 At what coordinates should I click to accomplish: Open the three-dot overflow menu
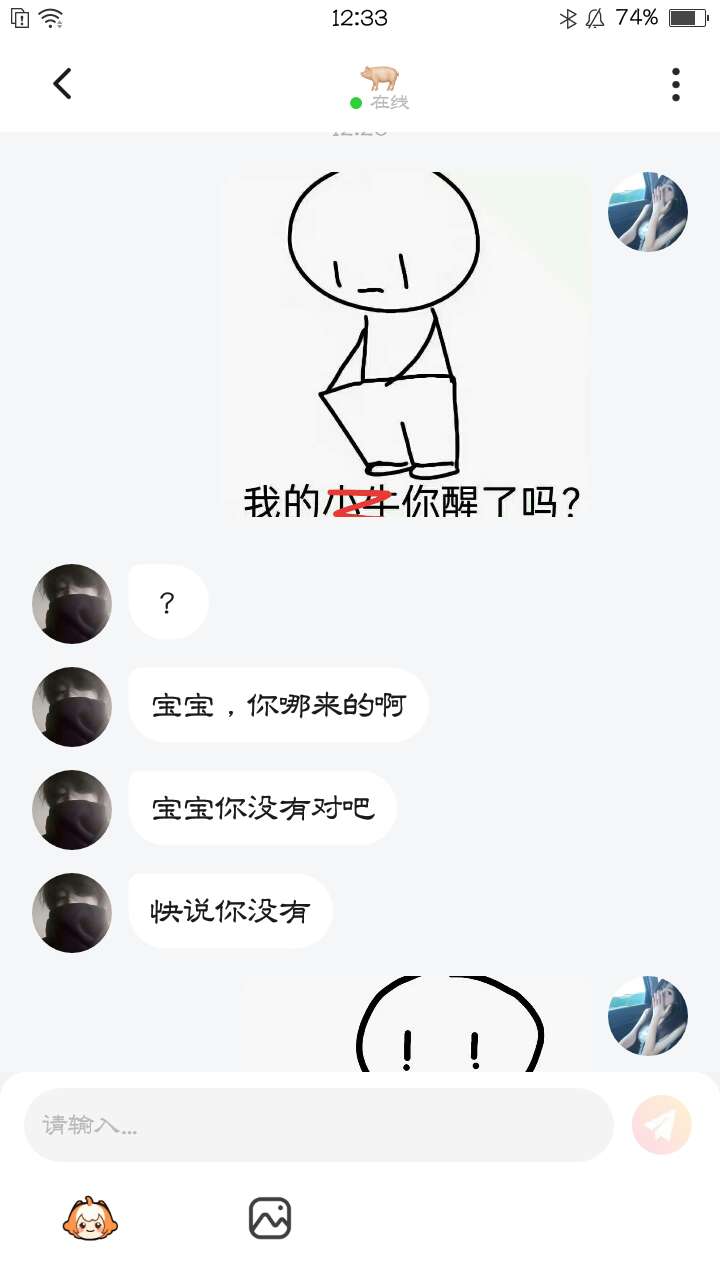tap(676, 85)
